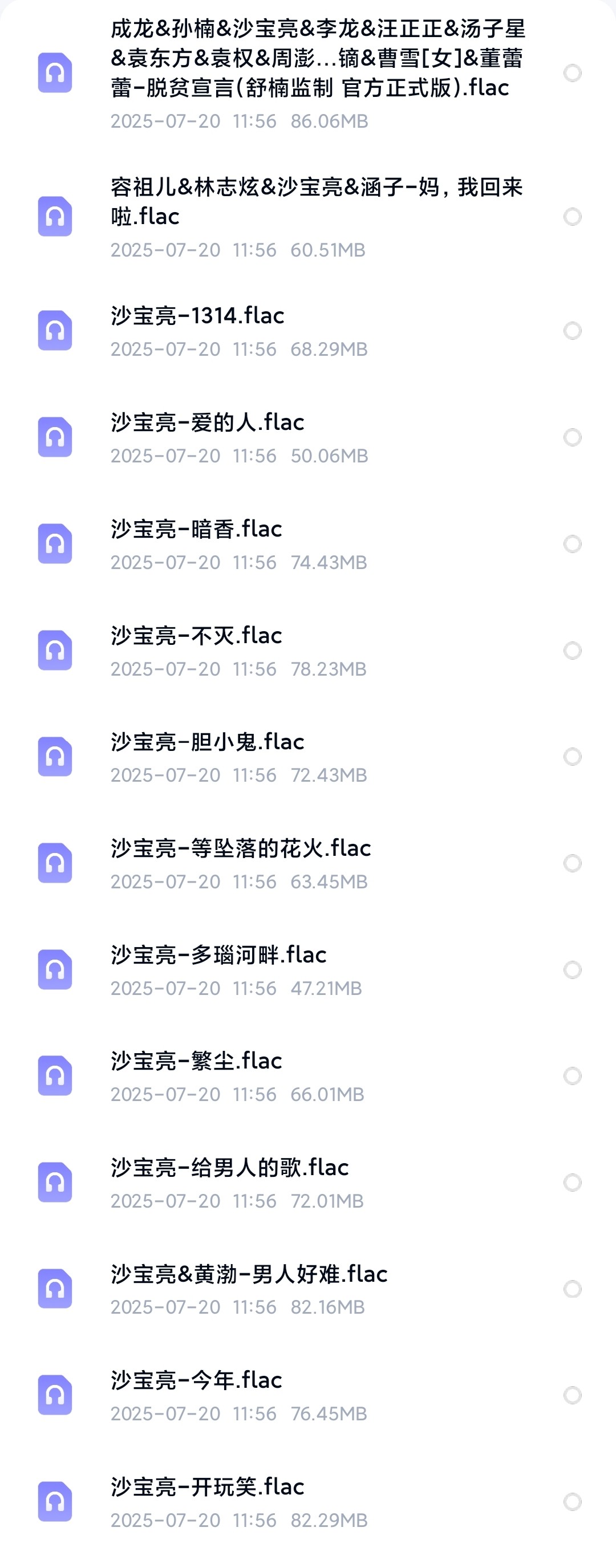Open 沙宝亮-1314.flac

click(x=197, y=316)
